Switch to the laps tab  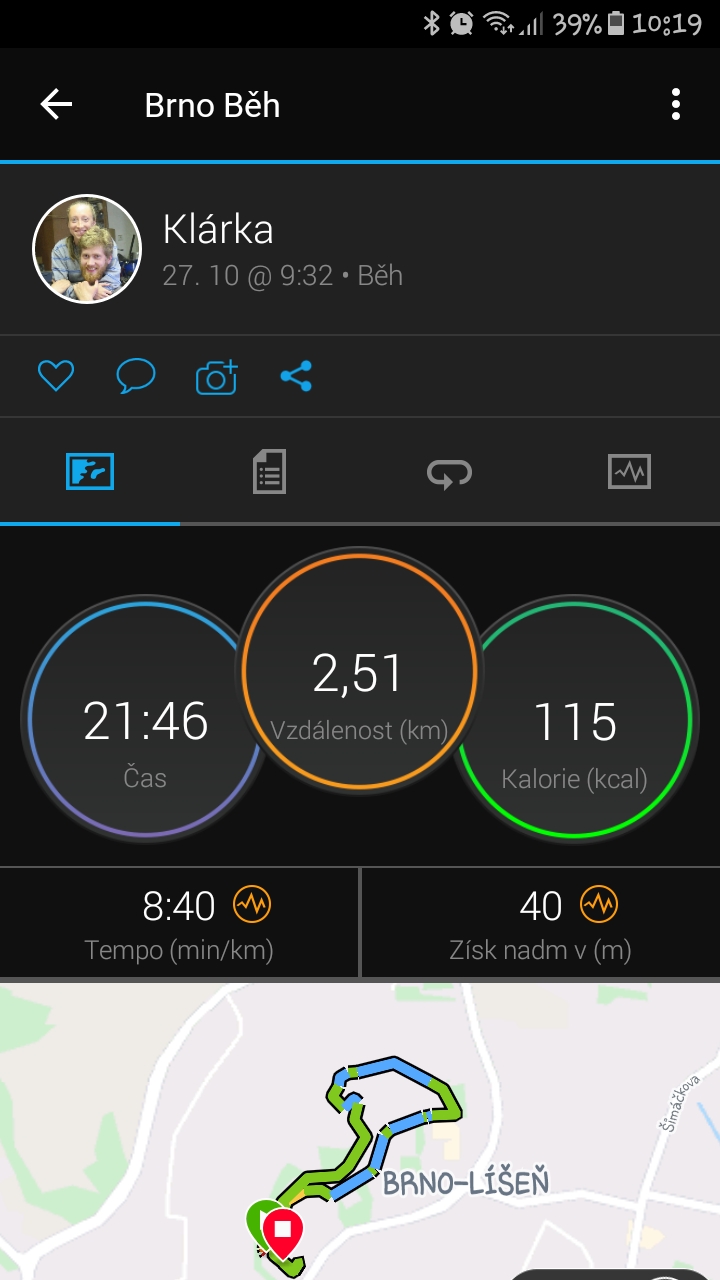point(450,470)
